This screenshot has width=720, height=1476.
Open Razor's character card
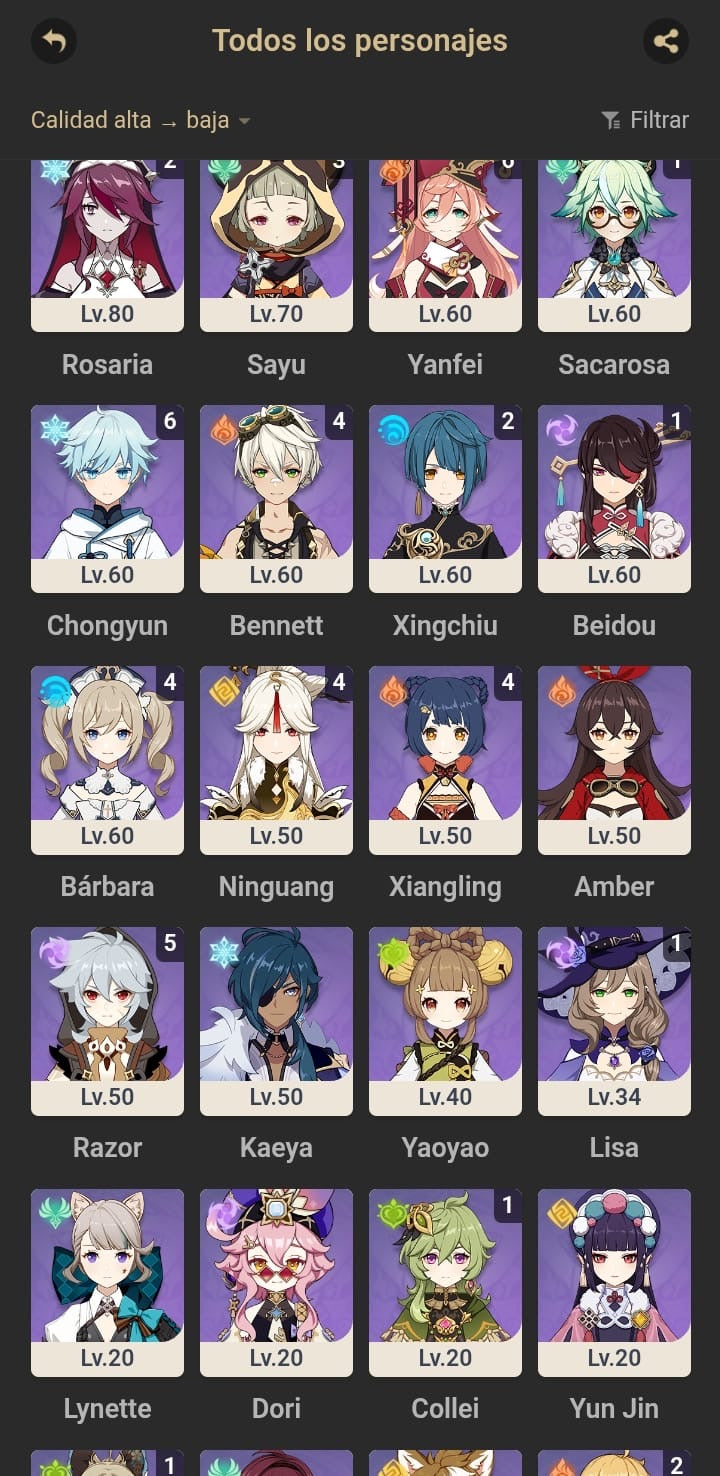(x=107, y=1021)
